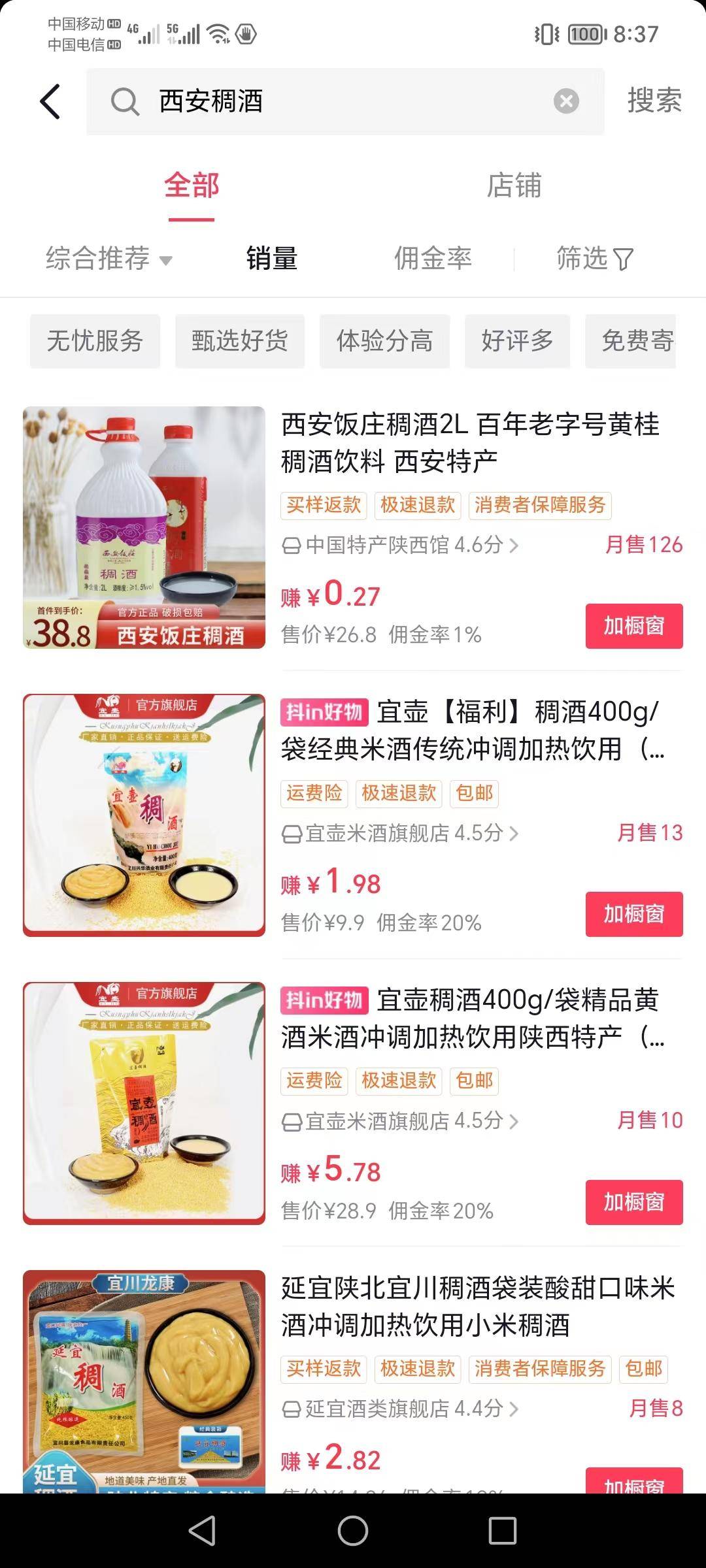706x1568 pixels.
Task: Visit the 延宜酒类旗舰店 store
Action: [400, 1409]
